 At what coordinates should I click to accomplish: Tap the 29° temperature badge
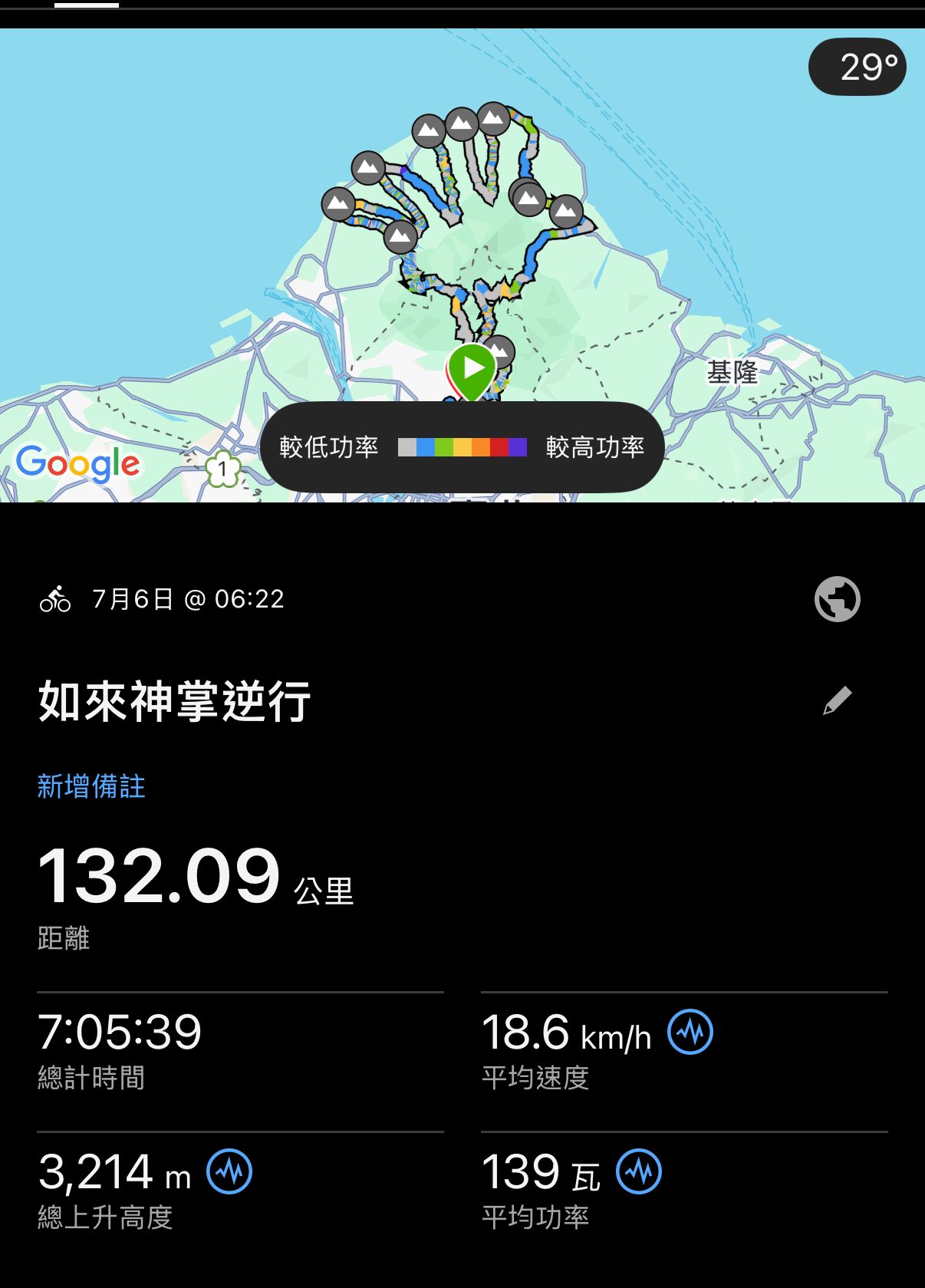click(x=857, y=68)
